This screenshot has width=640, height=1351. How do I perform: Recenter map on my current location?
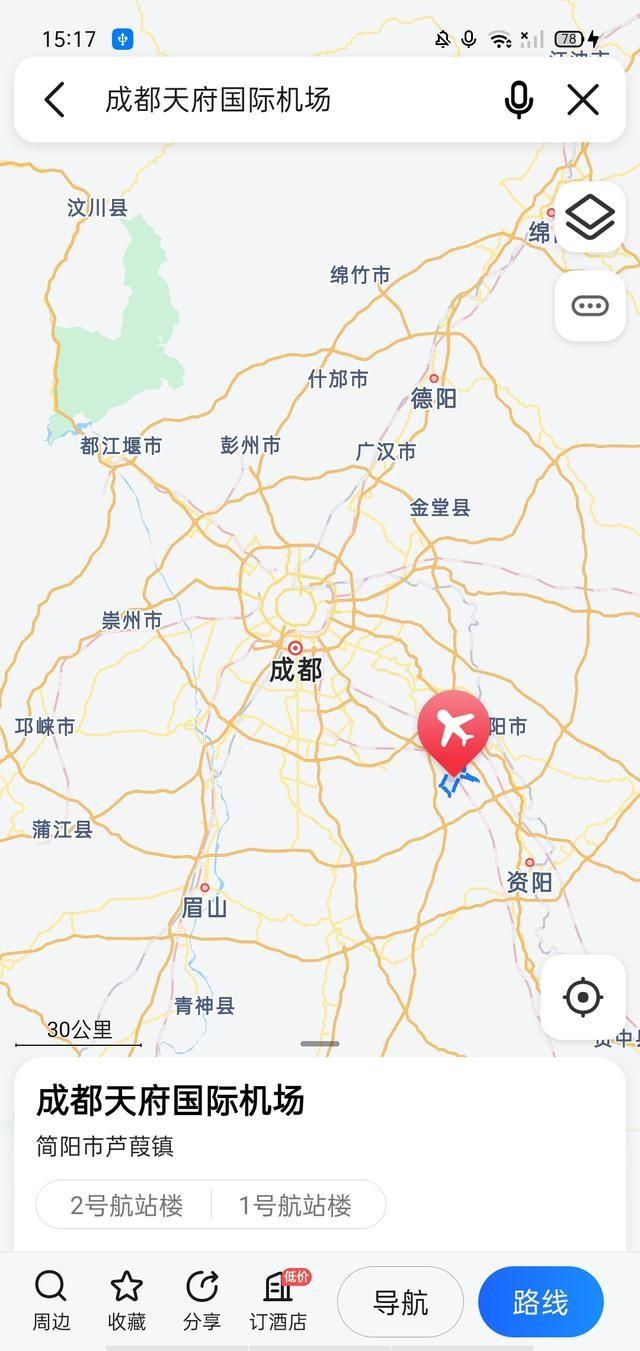click(x=583, y=997)
